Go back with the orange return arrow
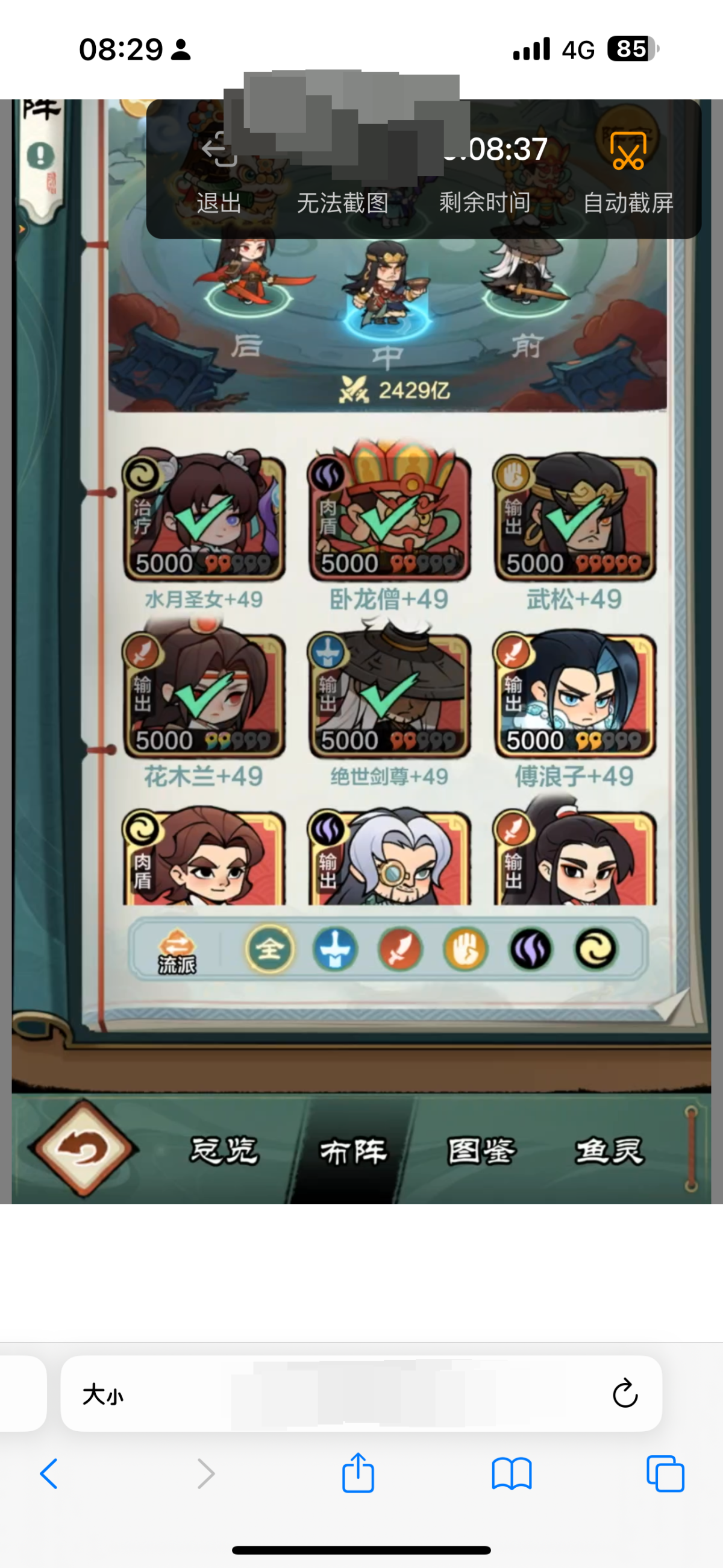 [x=83, y=1148]
